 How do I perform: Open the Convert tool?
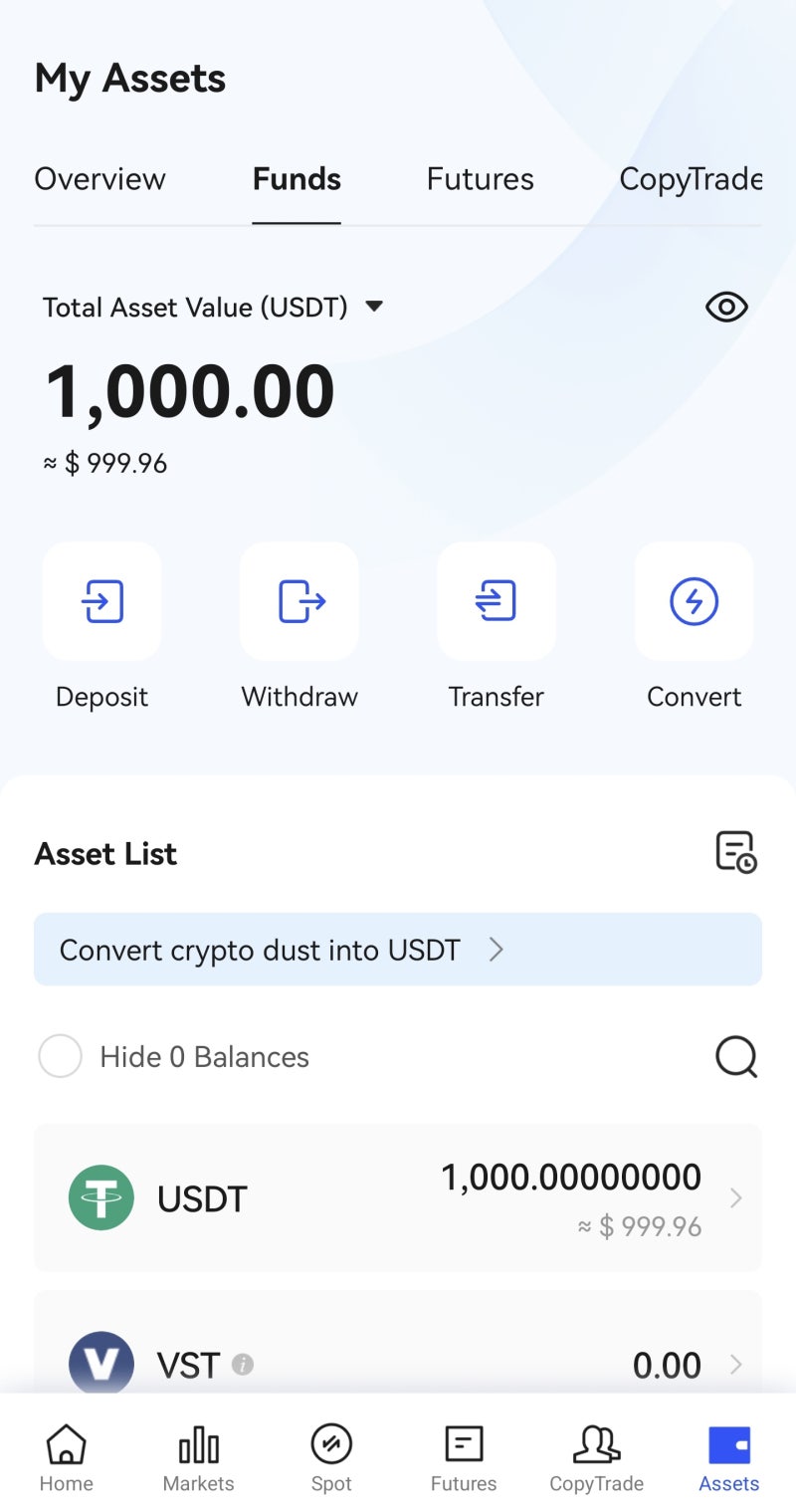coord(695,627)
